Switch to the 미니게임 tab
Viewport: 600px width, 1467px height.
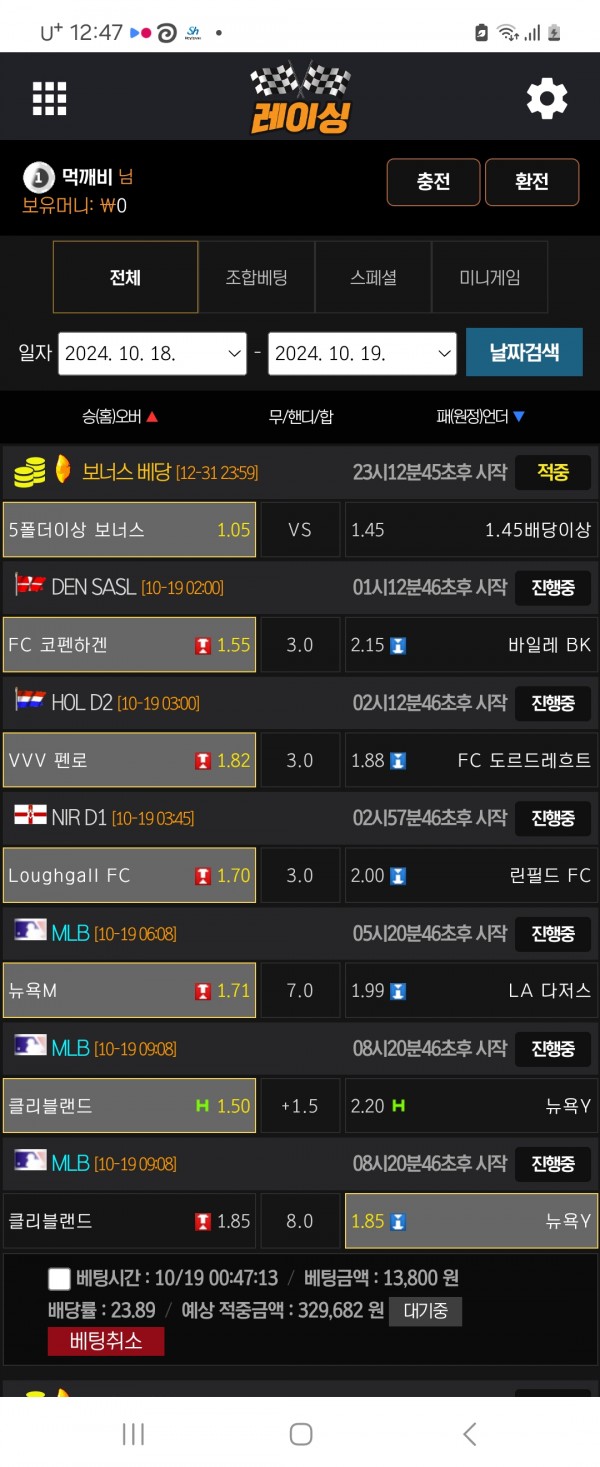[490, 277]
